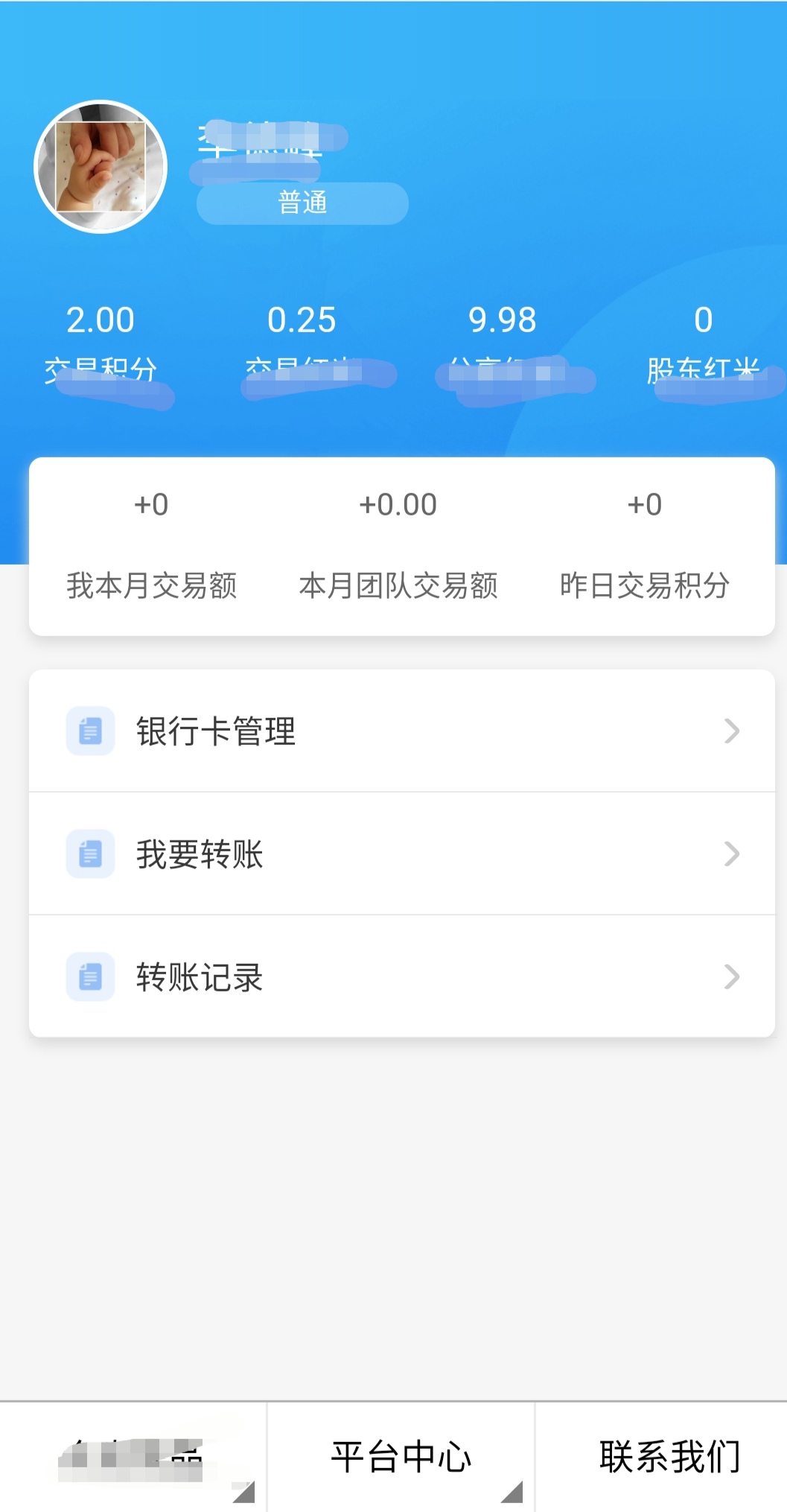Open 银行卡管理 row
787x1512 pixels.
point(401,731)
